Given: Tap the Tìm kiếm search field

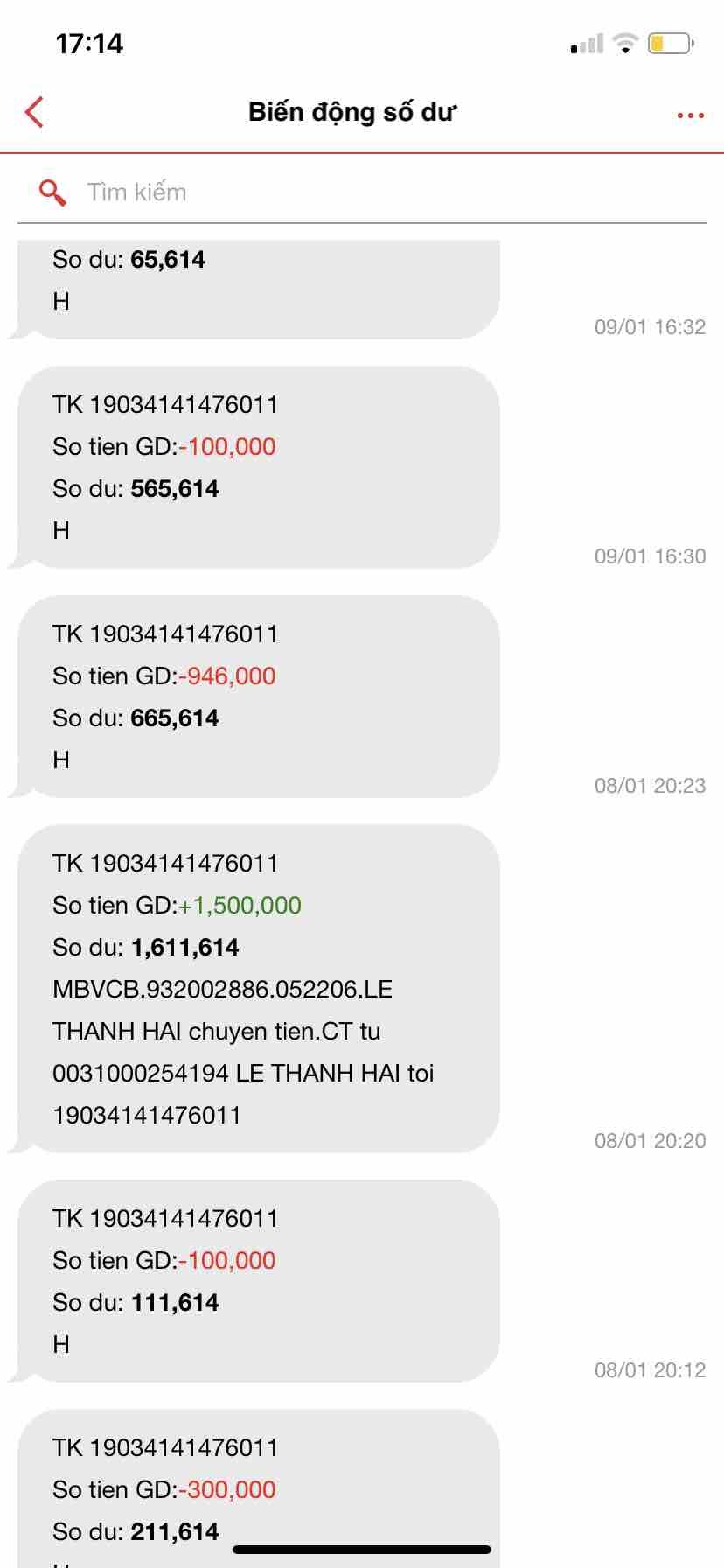Looking at the screenshot, I should click(x=367, y=192).
